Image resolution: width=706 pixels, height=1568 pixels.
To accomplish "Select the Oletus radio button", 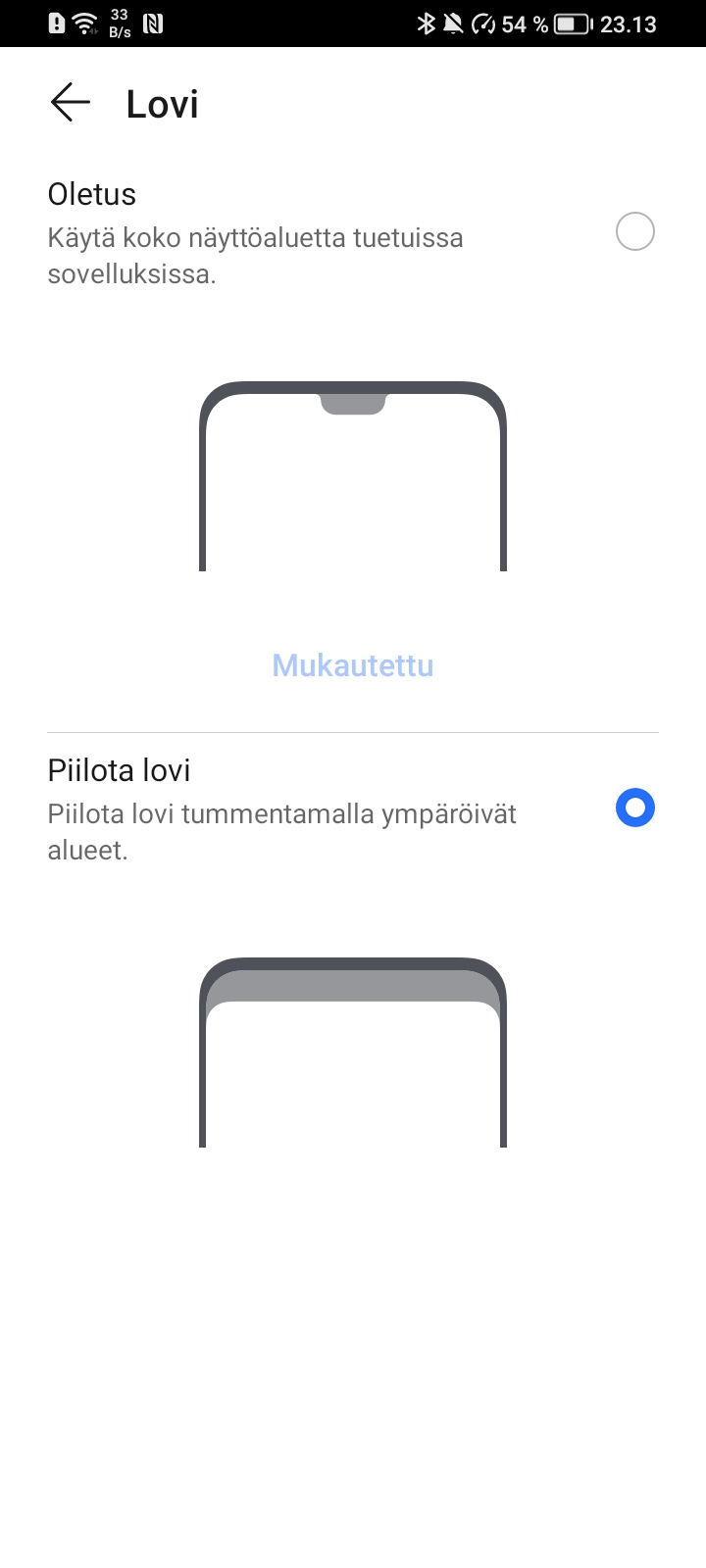I will click(634, 232).
